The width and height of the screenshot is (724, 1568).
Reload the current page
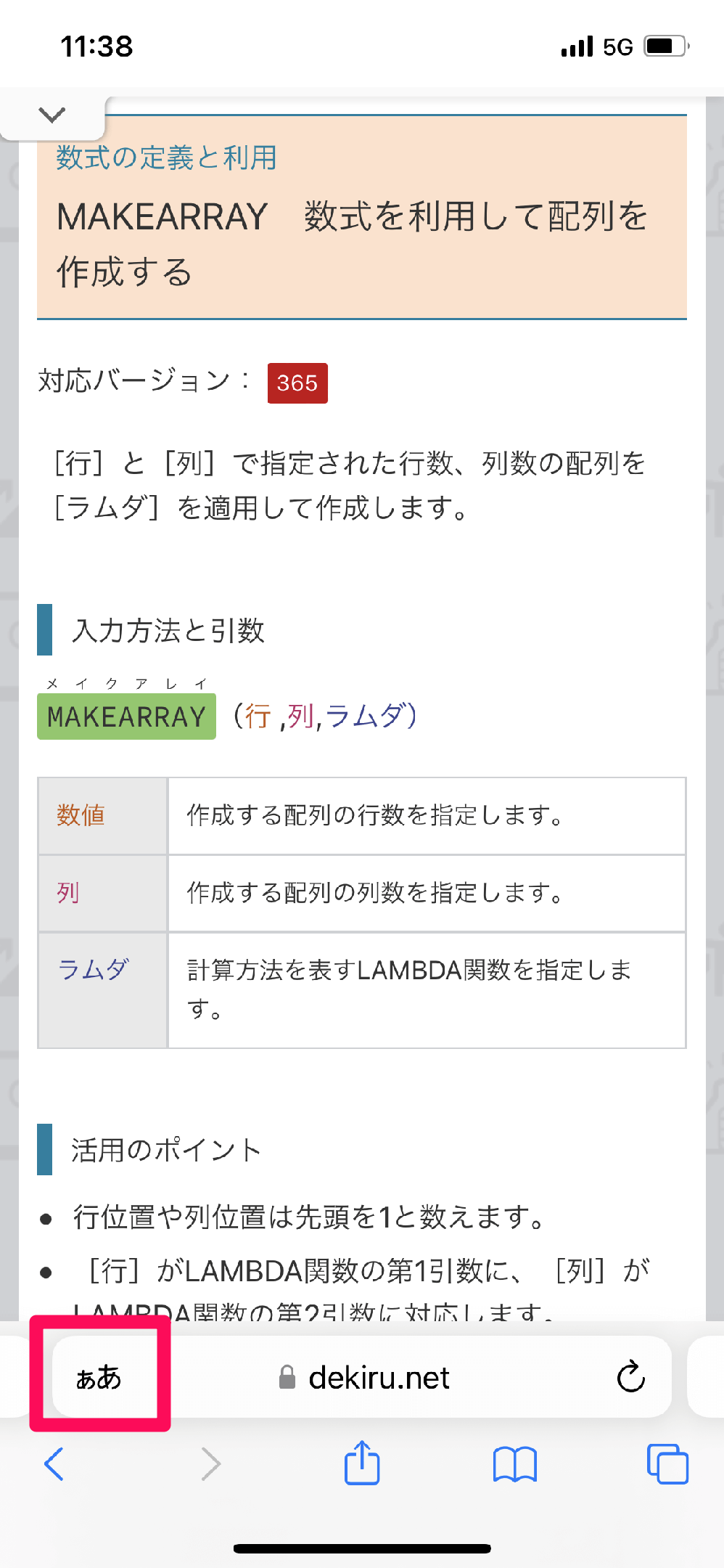coord(630,1377)
